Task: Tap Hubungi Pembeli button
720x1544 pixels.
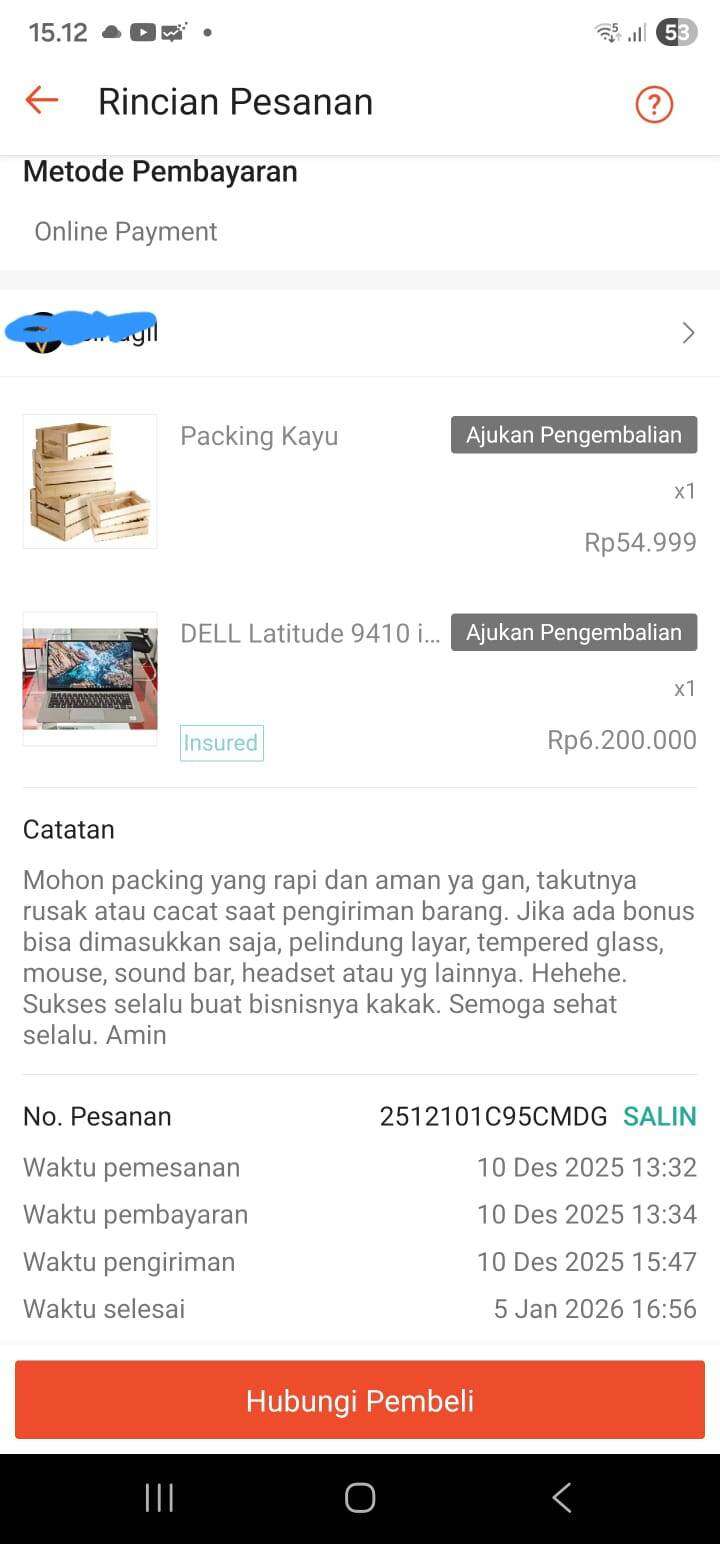Action: 360,1400
